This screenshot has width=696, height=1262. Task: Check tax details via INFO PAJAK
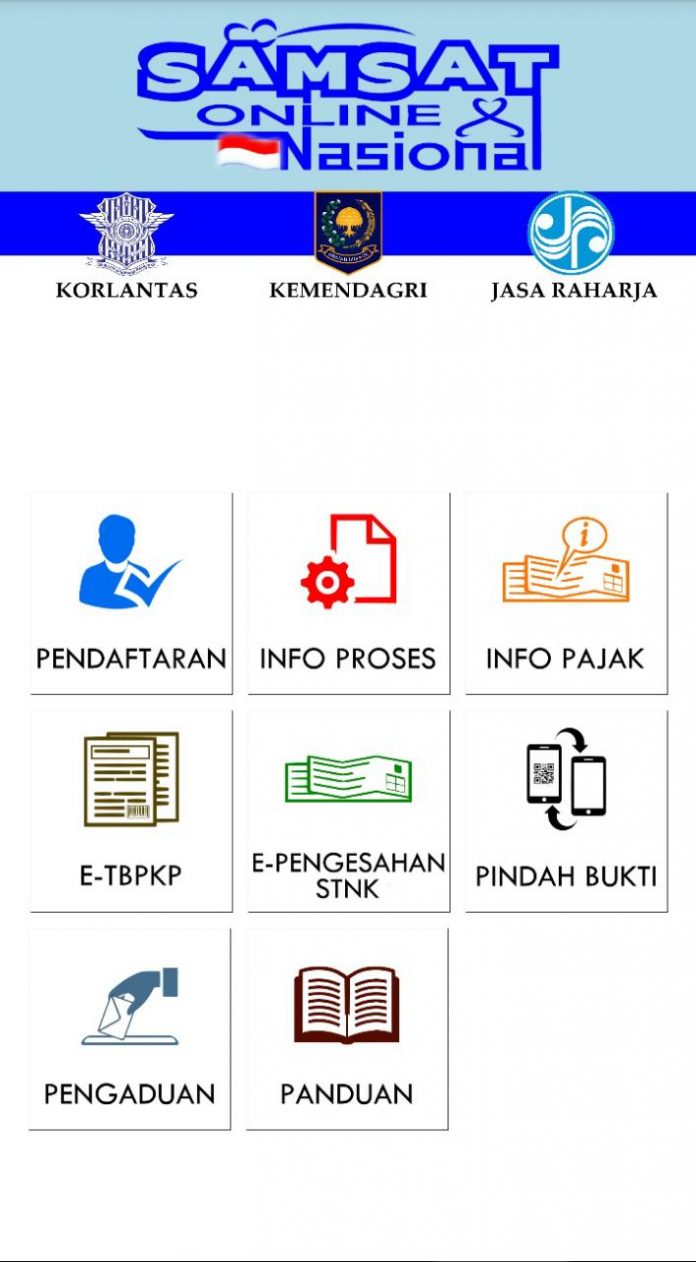click(566, 593)
